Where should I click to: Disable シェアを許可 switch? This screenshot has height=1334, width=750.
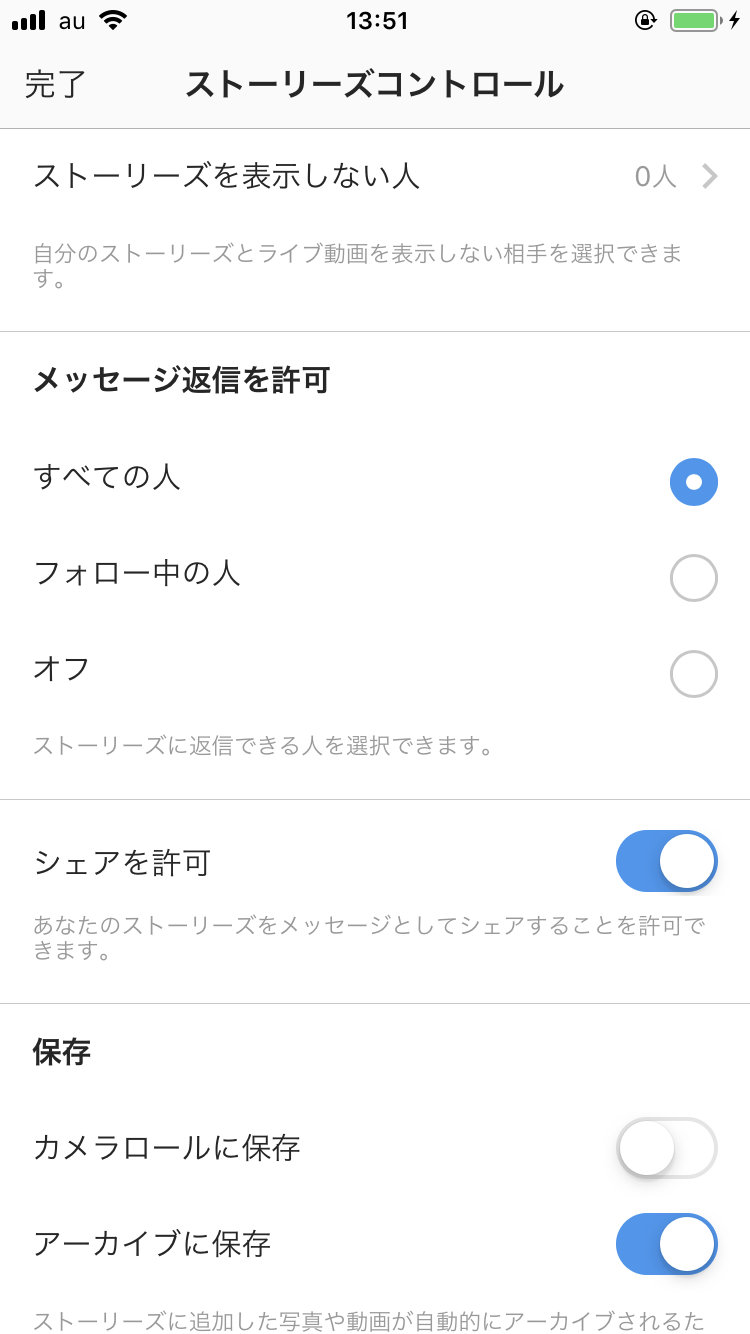point(667,861)
